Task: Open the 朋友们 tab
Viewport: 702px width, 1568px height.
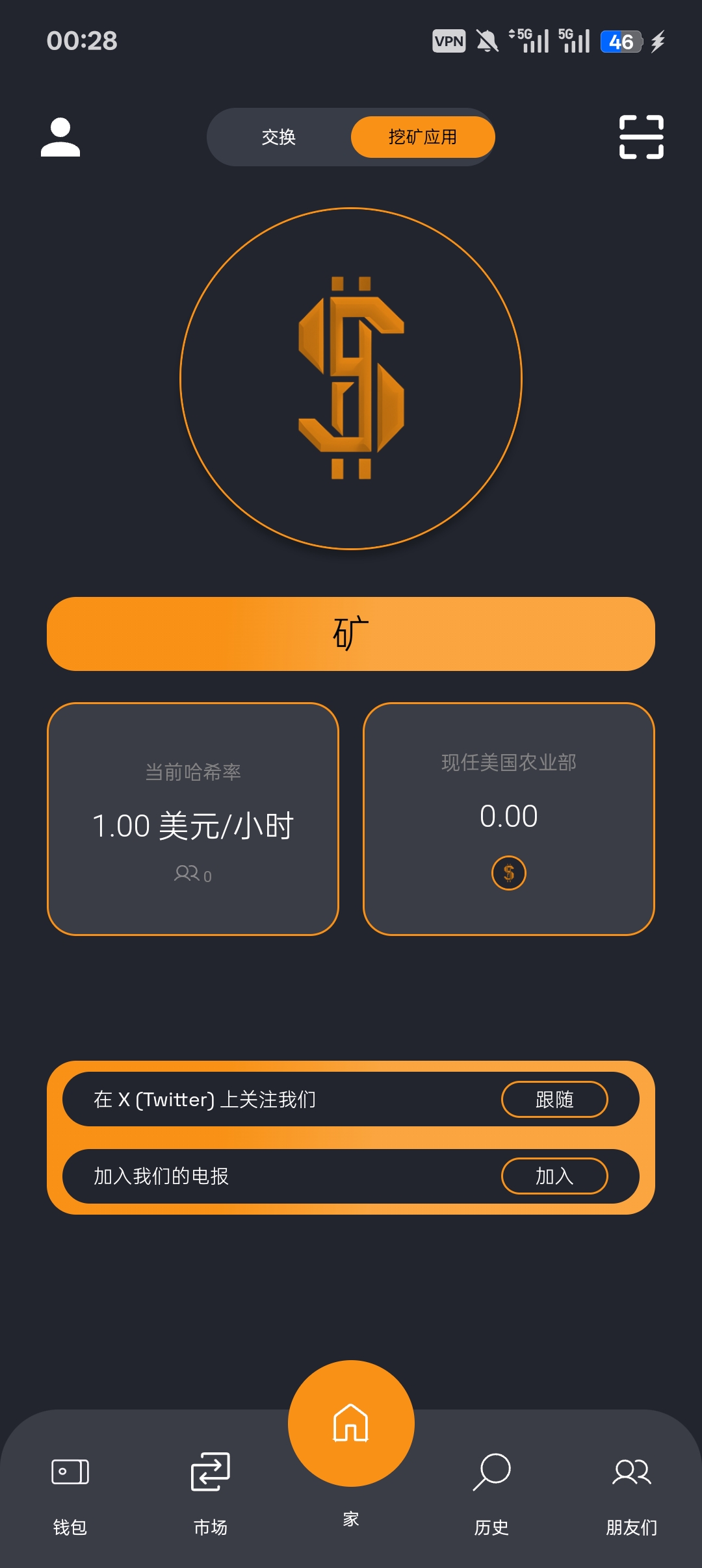Action: pyautogui.click(x=631, y=1491)
